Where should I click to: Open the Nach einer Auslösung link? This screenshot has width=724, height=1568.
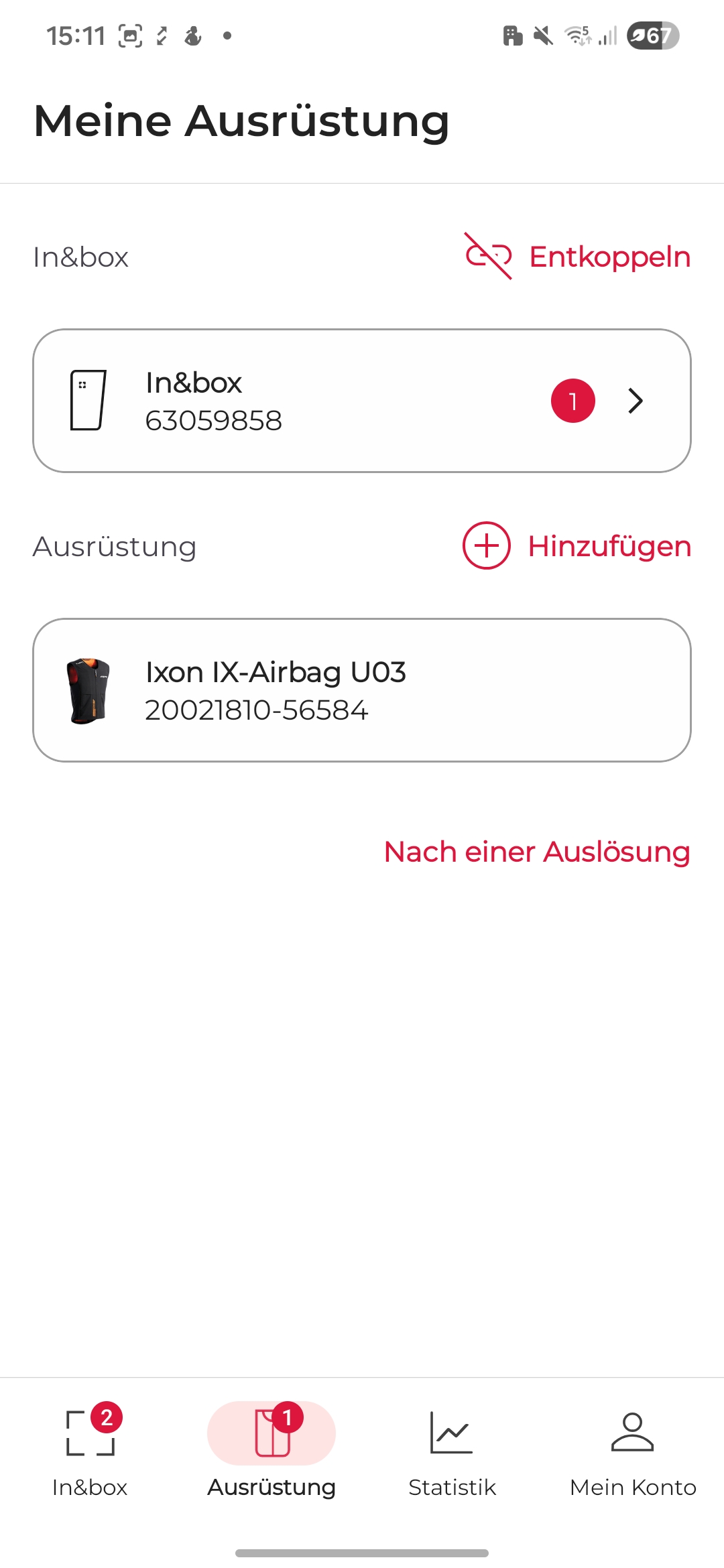(x=536, y=852)
